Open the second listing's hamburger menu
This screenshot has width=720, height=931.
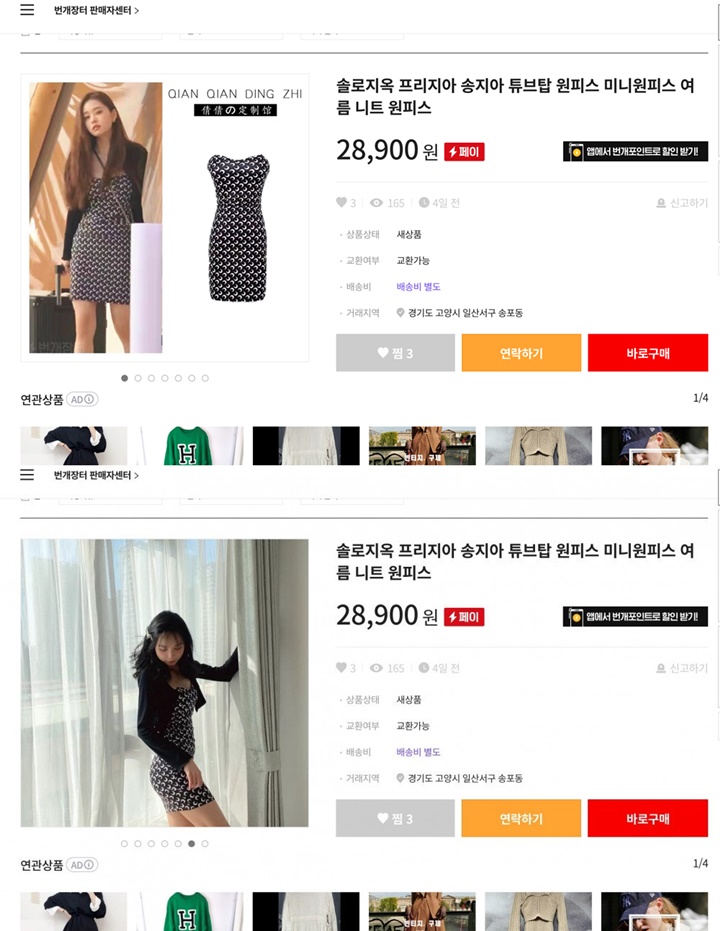coord(27,475)
